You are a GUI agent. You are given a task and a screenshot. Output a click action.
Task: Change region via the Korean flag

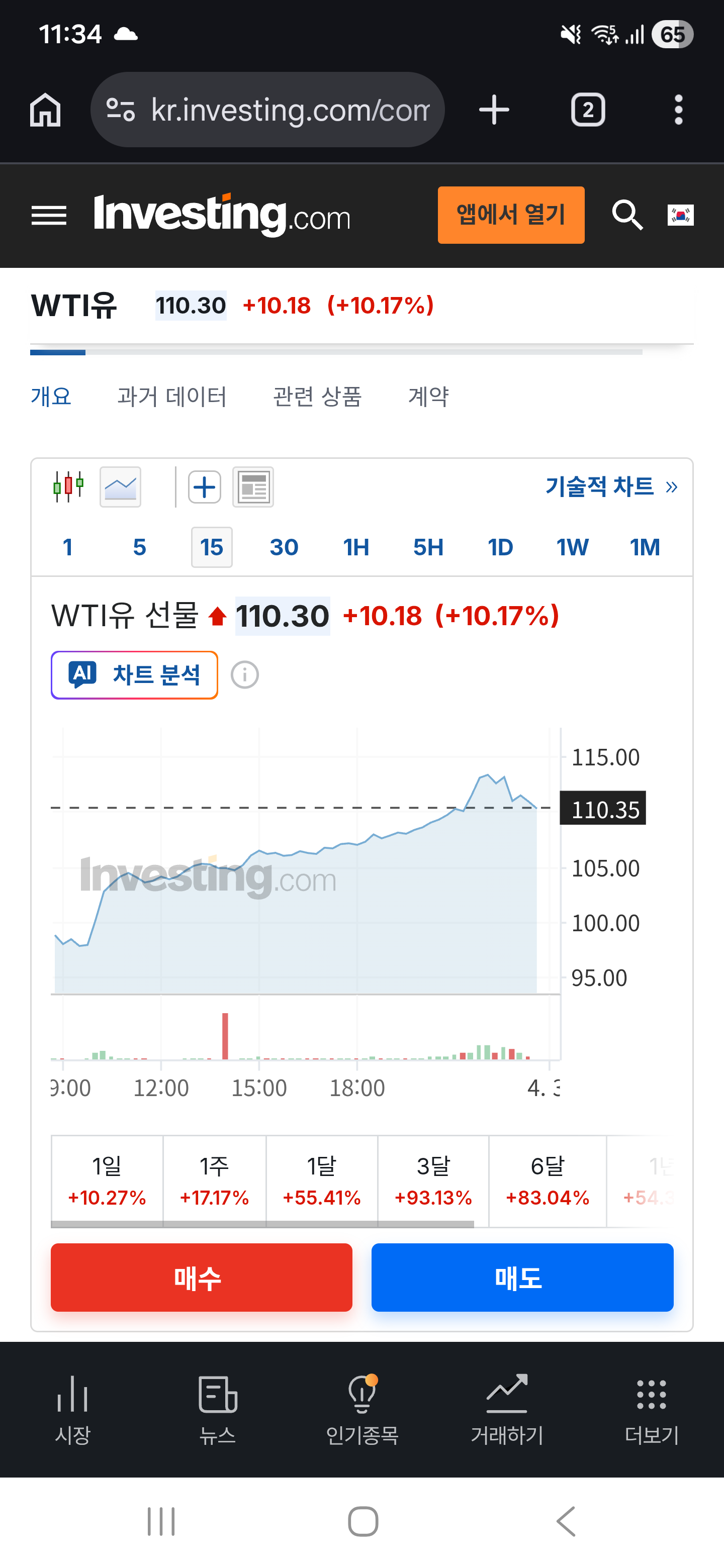pos(680,215)
